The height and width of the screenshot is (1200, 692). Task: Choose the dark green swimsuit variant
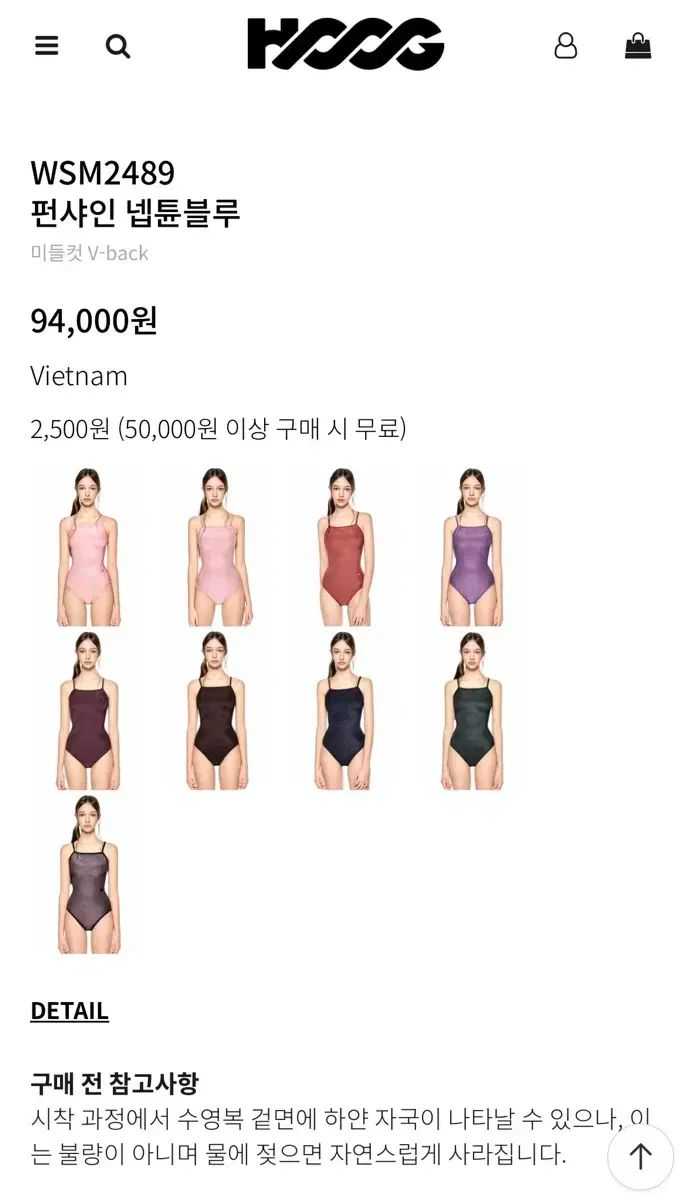(x=471, y=712)
